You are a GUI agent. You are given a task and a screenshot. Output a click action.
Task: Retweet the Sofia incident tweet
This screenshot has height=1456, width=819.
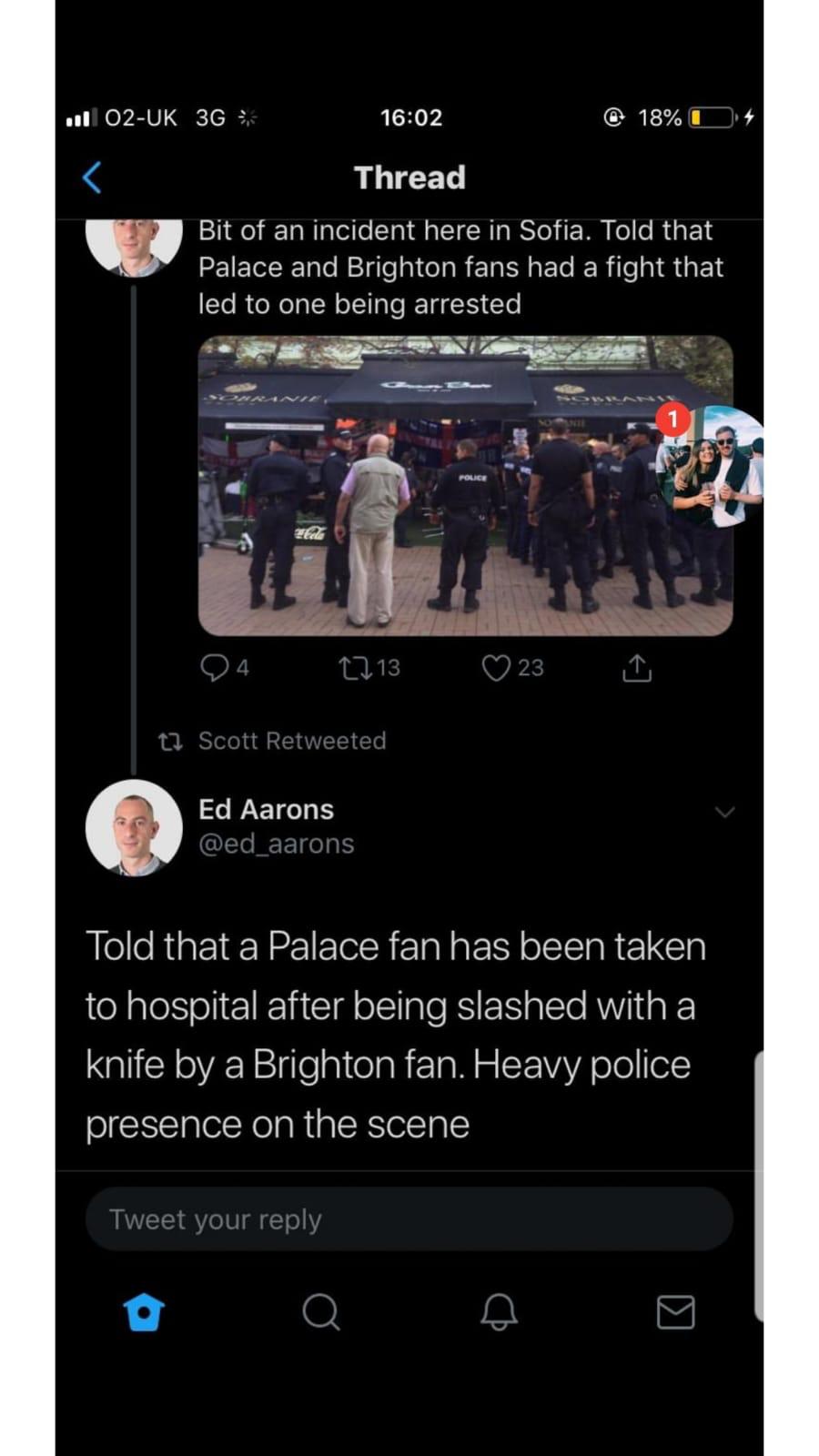[355, 668]
